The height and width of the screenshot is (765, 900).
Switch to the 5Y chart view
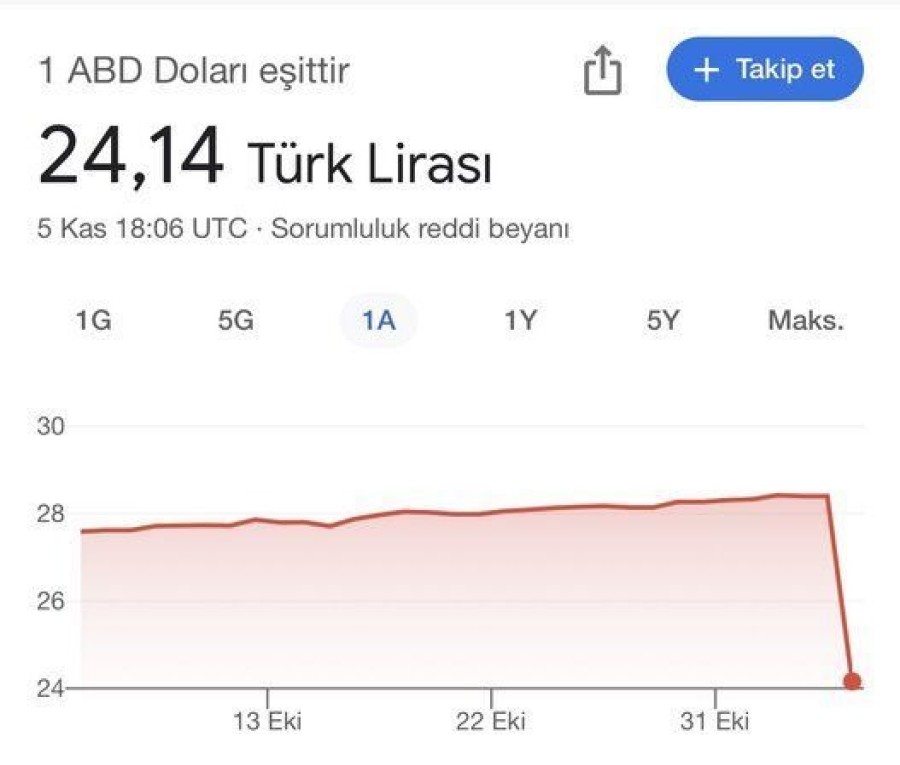pos(663,321)
